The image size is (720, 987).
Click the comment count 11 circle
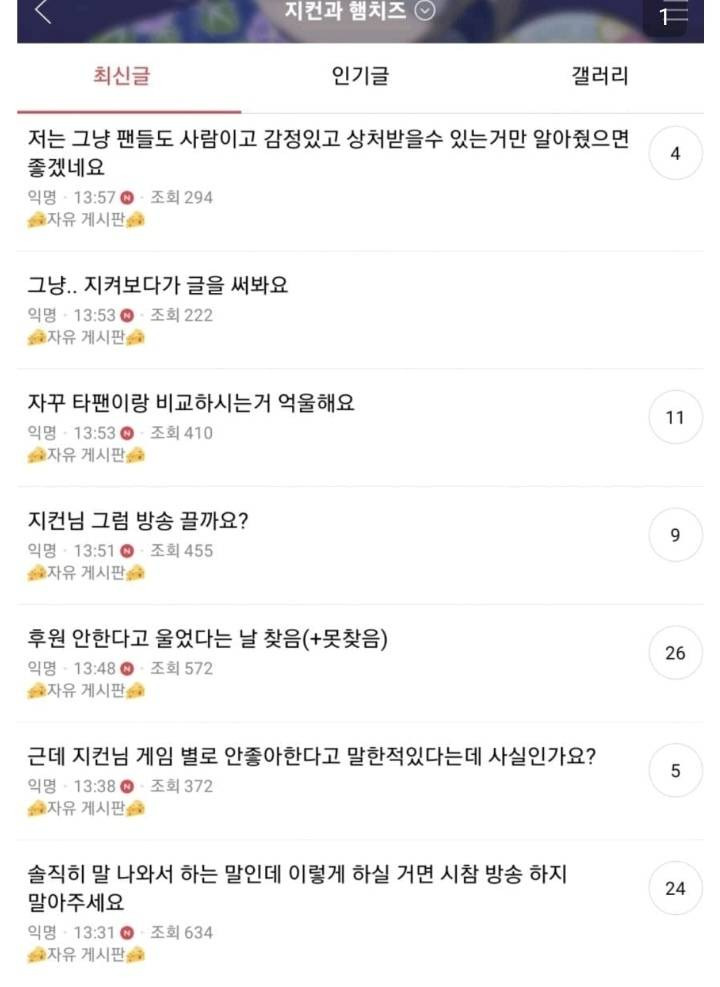(x=675, y=418)
